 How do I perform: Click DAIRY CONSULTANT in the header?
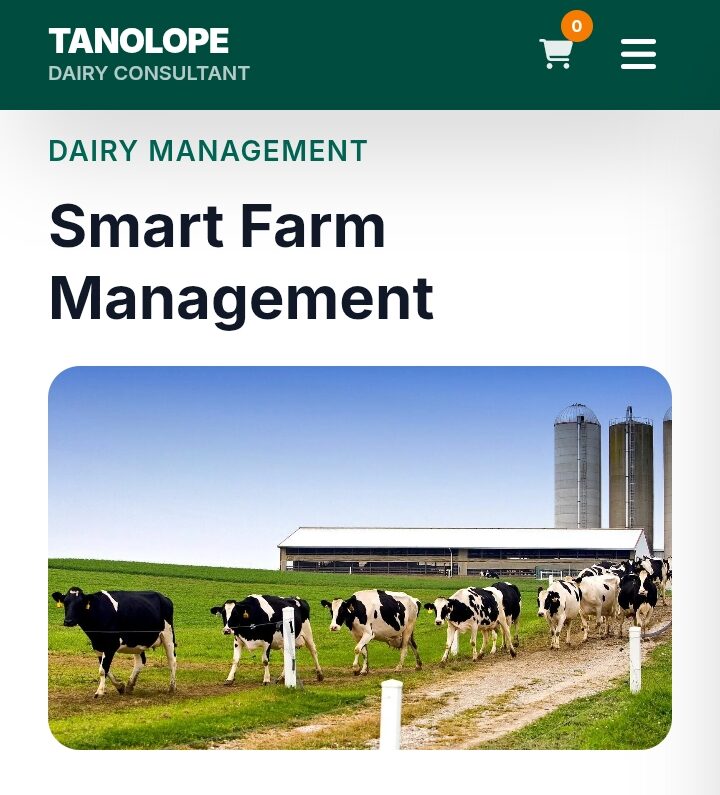[x=148, y=73]
